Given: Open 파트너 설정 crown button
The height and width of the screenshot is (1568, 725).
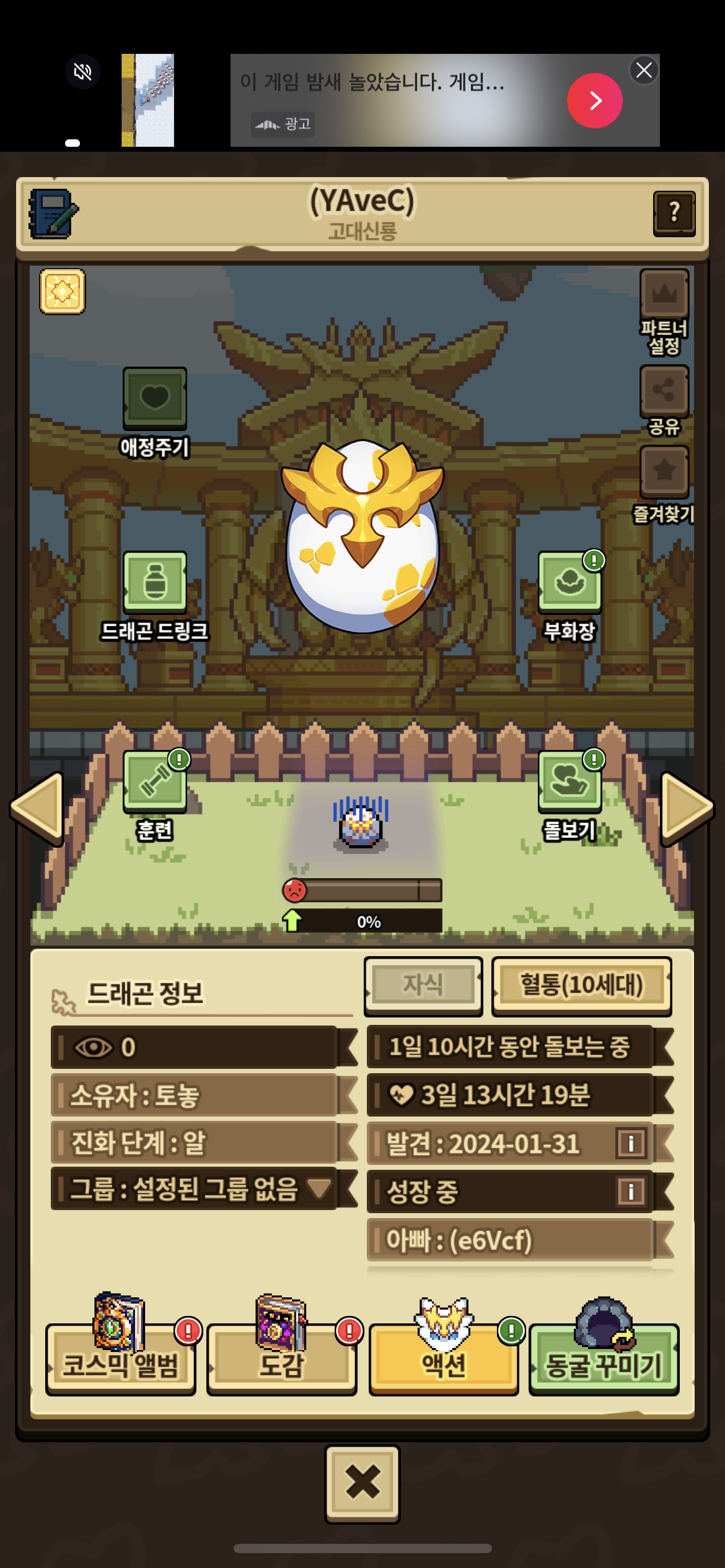Looking at the screenshot, I should pyautogui.click(x=664, y=294).
